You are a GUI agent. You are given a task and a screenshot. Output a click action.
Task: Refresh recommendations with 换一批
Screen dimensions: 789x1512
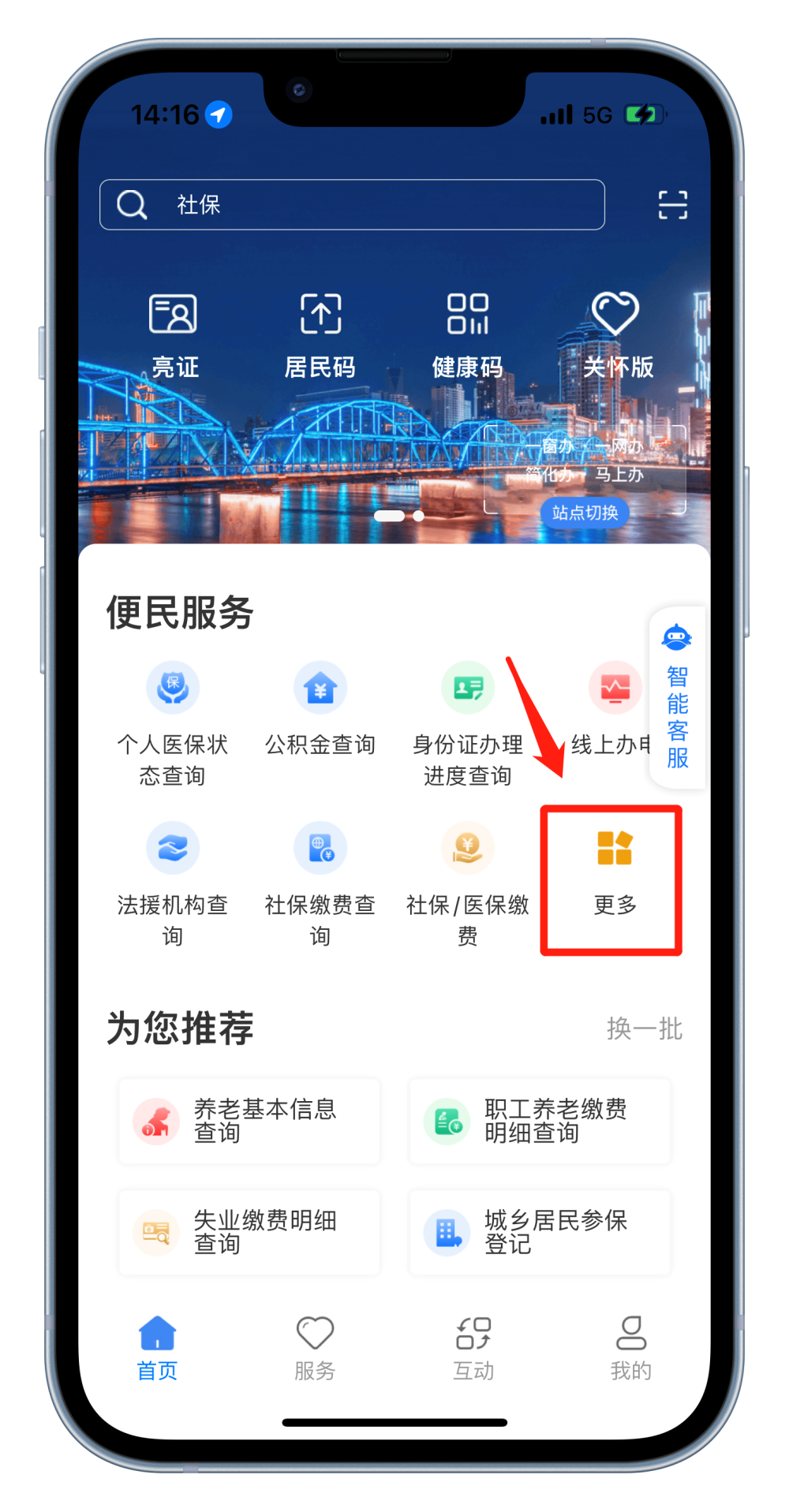click(644, 1029)
